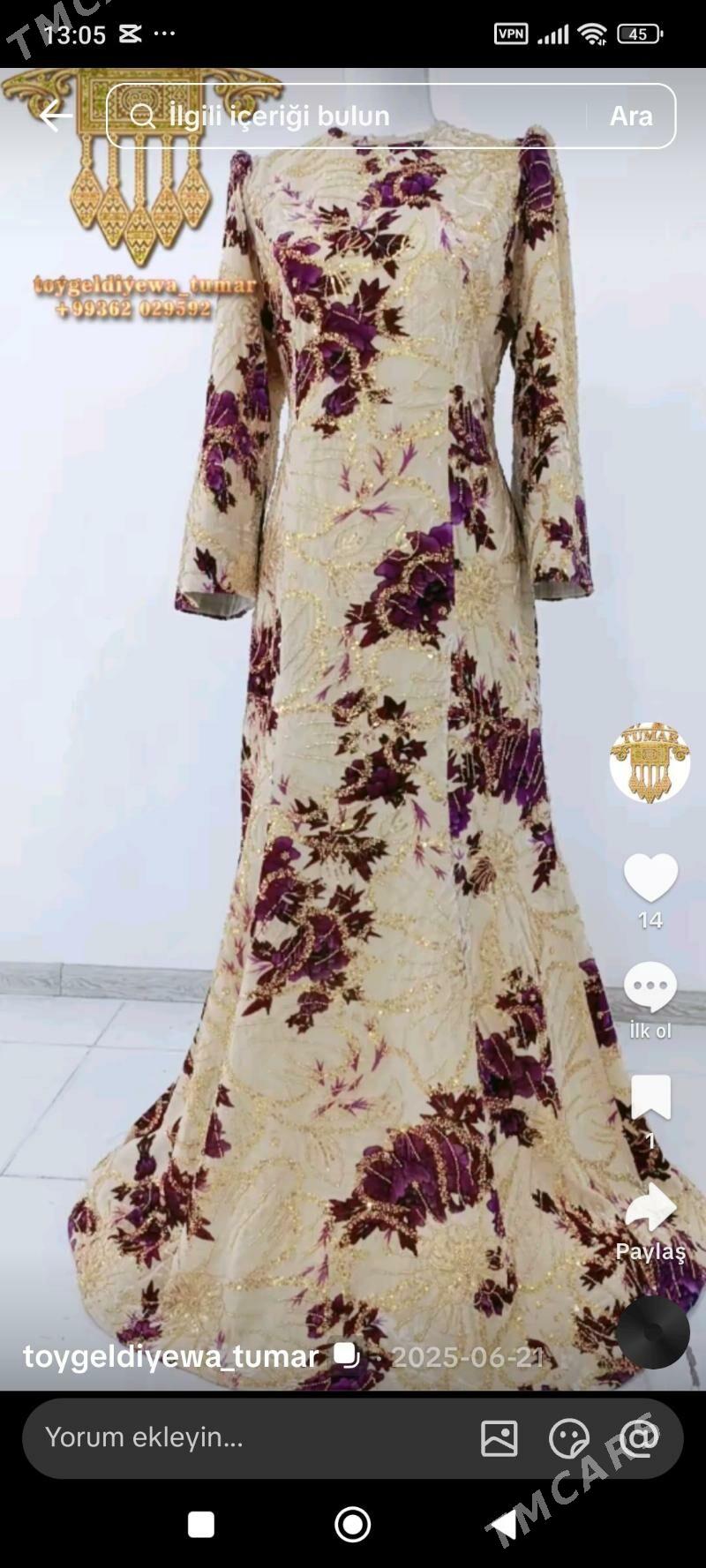This screenshot has height=1568, width=706.
Task: Share this video via Paylaş
Action: [650, 1209]
